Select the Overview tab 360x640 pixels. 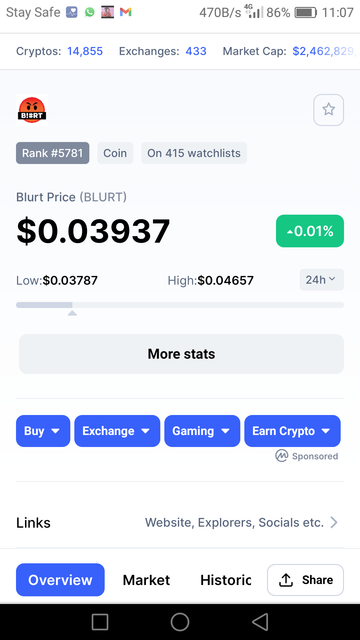click(x=60, y=580)
